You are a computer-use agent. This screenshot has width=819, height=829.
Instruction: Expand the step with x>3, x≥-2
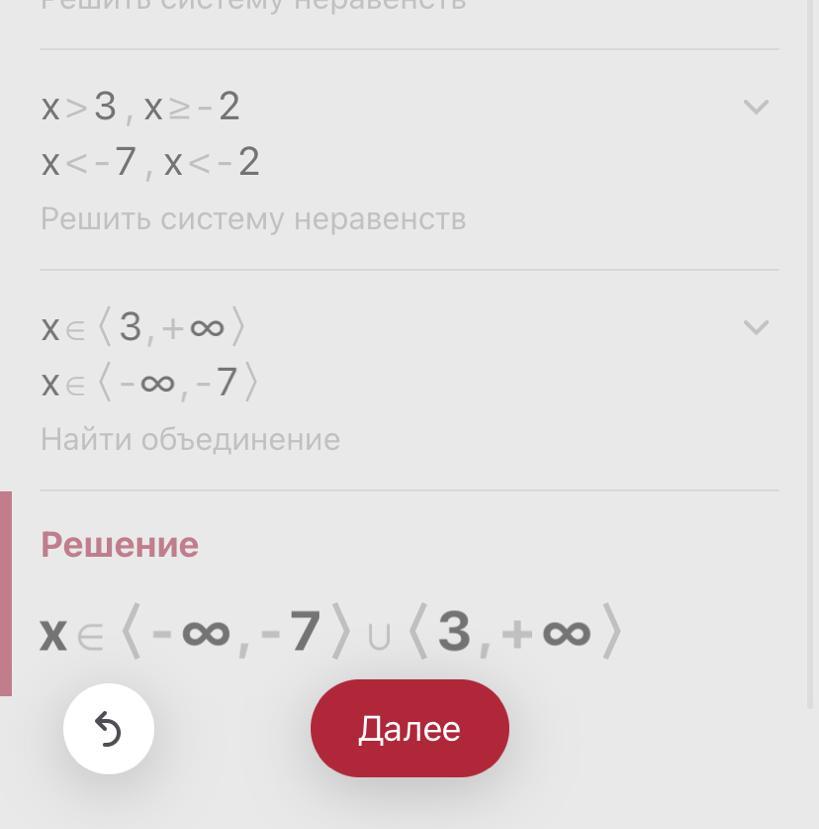point(756,107)
